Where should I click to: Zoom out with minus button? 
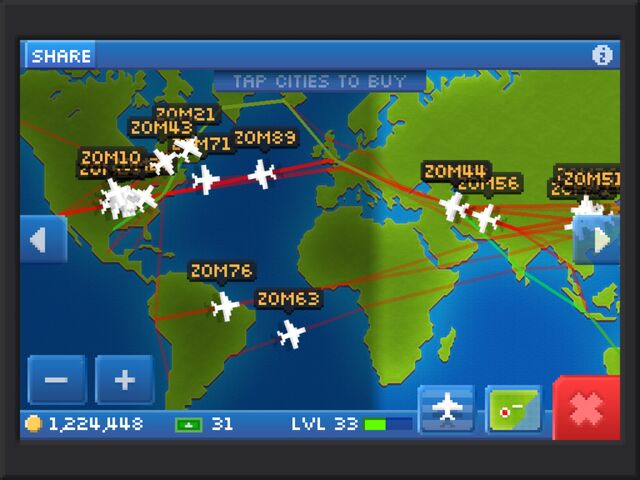pyautogui.click(x=57, y=380)
